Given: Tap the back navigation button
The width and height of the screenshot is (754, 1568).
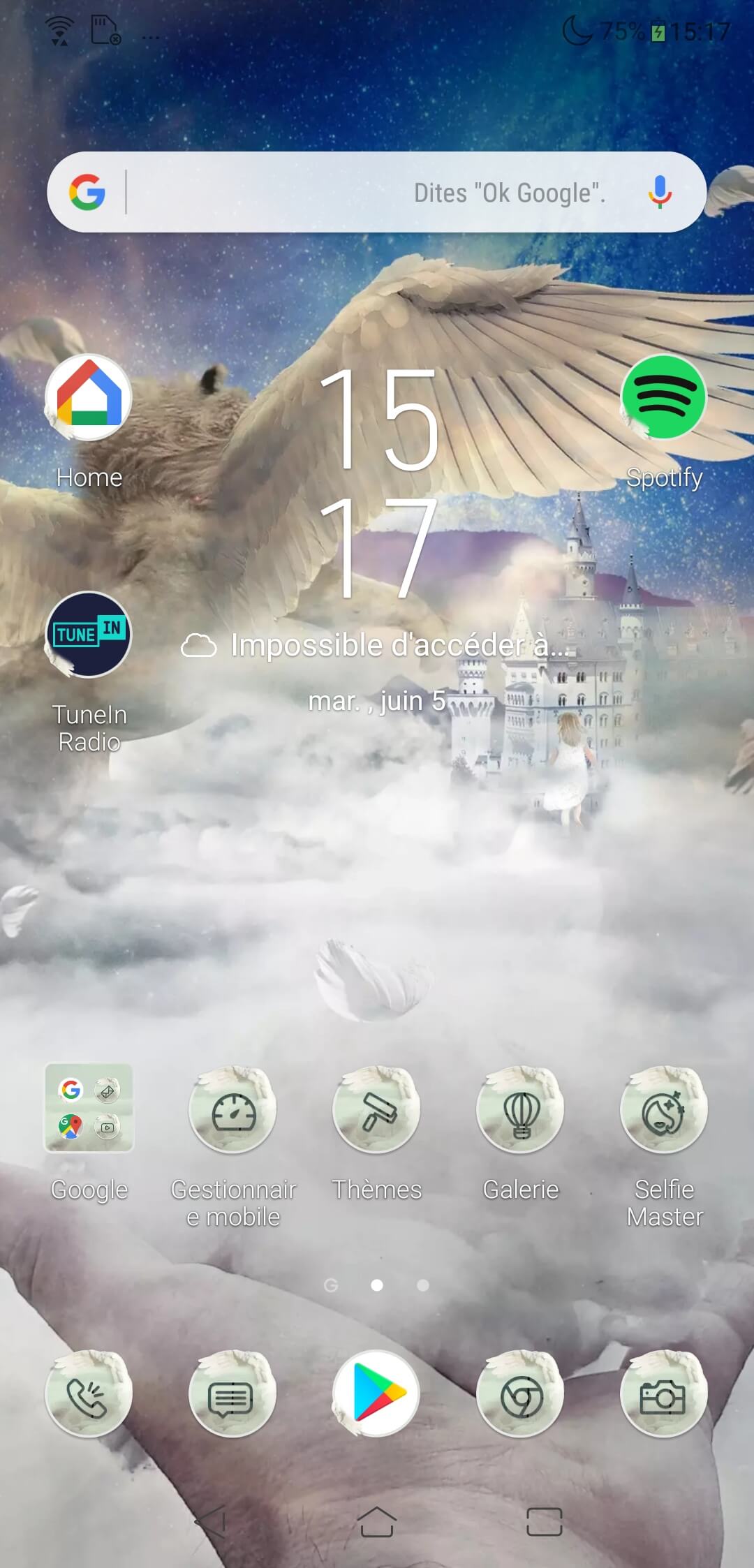Looking at the screenshot, I should 212,1522.
